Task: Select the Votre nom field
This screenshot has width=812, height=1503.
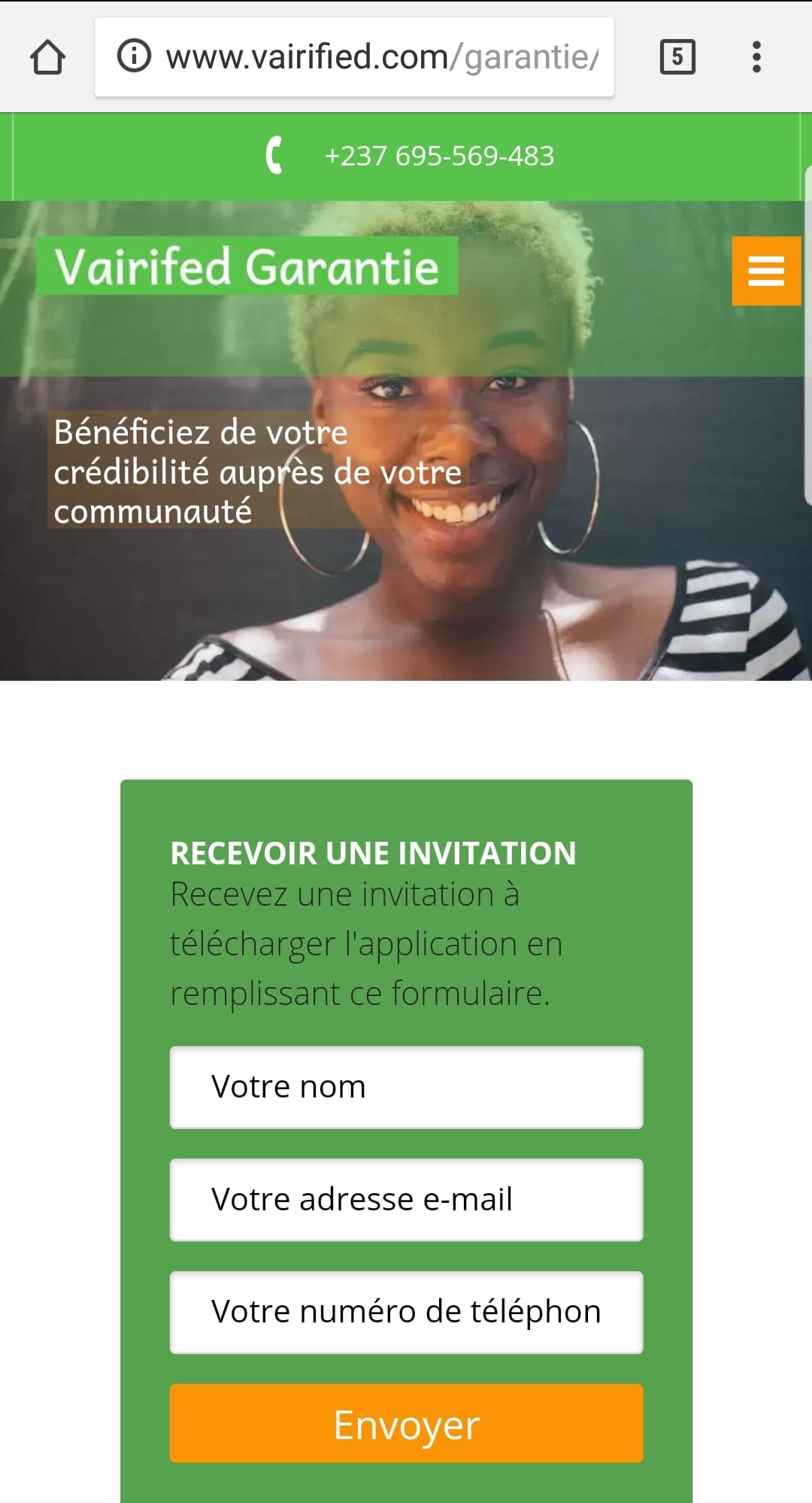Action: pyautogui.click(x=406, y=1087)
